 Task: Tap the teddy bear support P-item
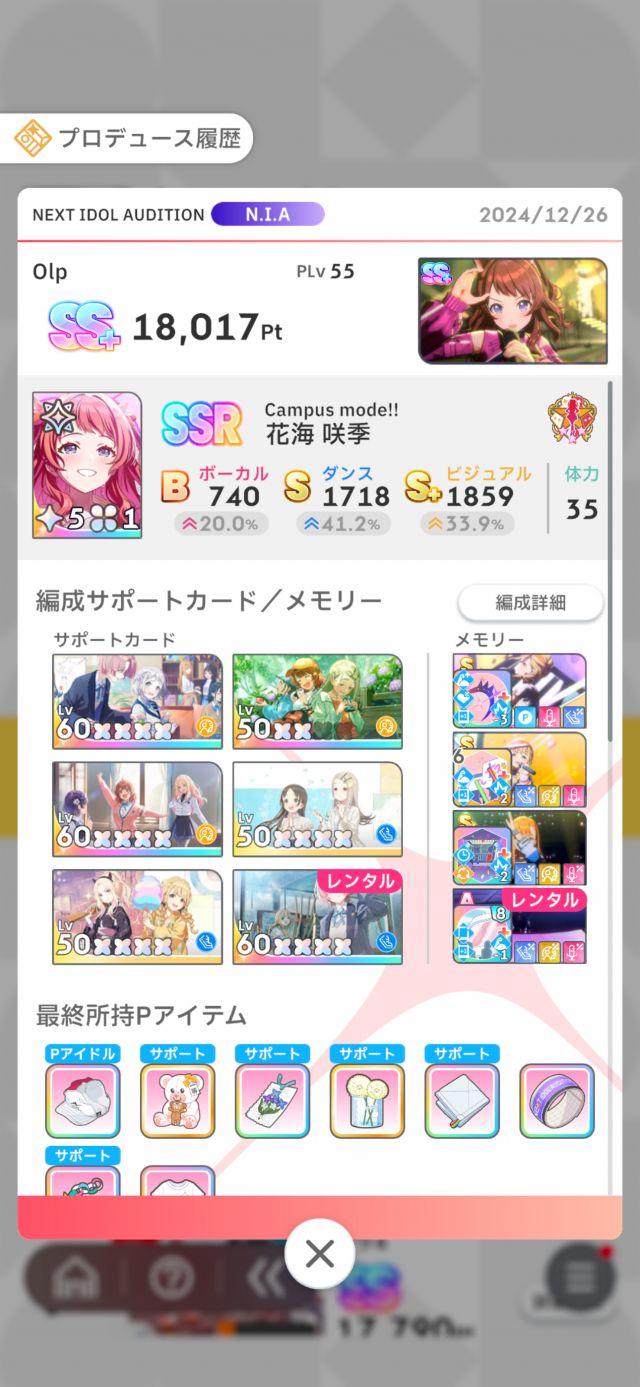[177, 1101]
